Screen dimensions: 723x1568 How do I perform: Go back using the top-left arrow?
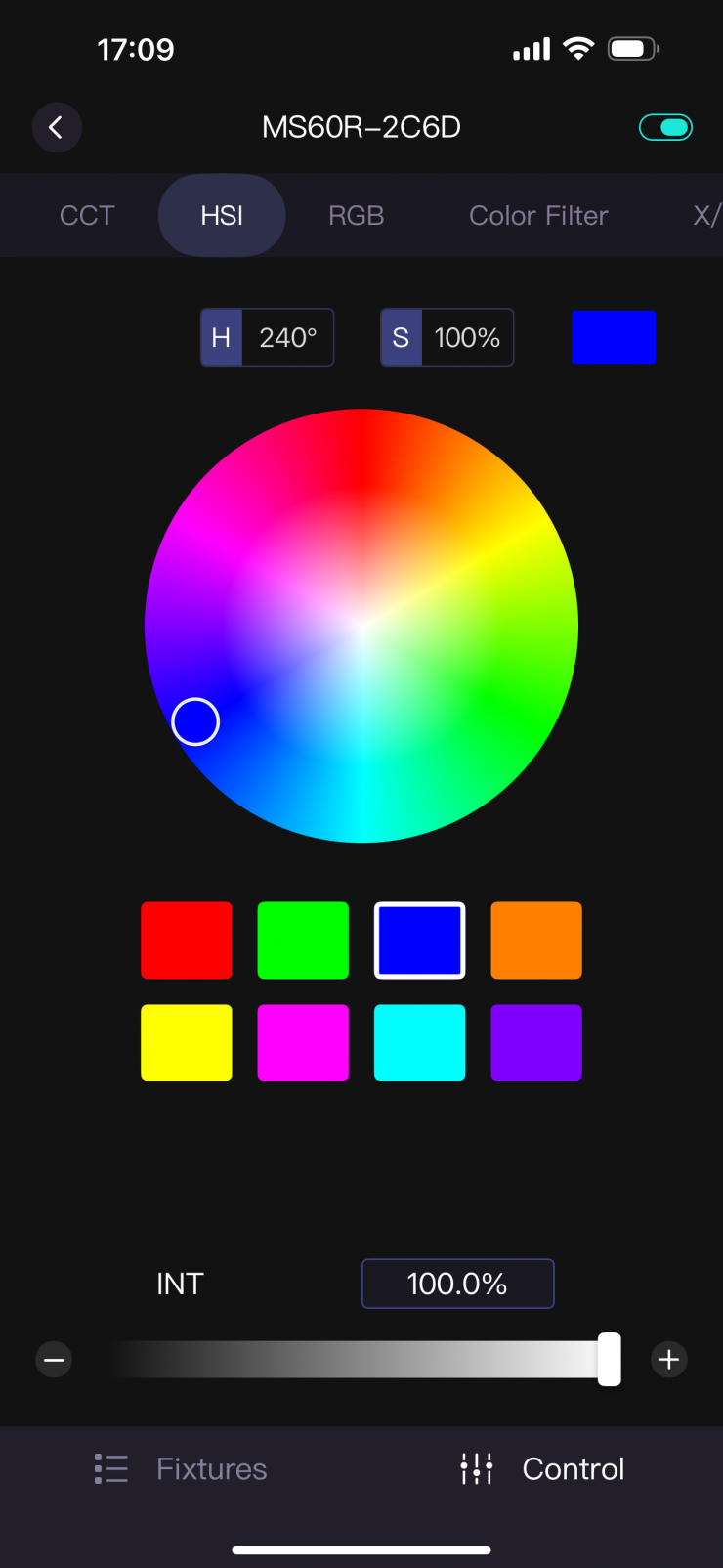[x=57, y=127]
